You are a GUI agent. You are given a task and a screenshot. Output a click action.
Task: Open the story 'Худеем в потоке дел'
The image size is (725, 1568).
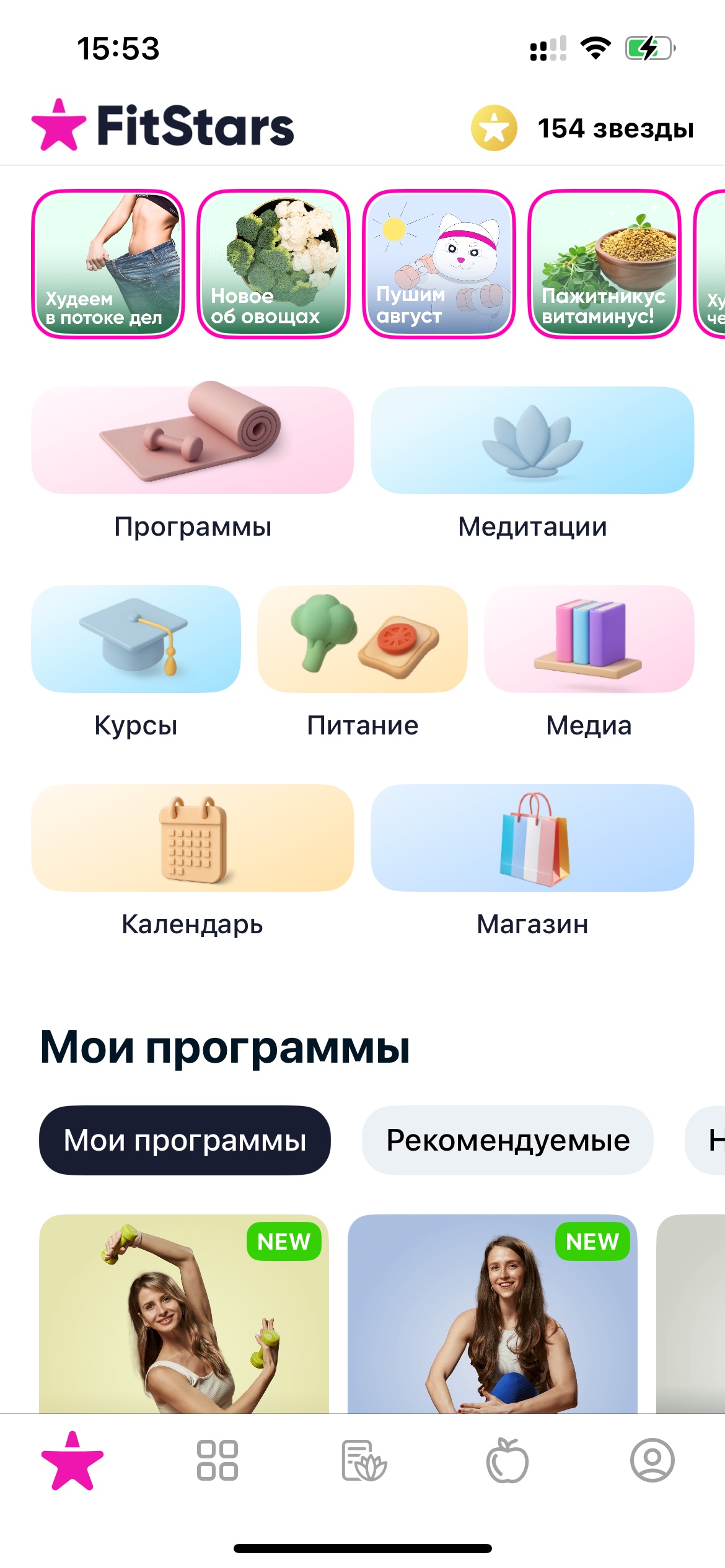click(108, 264)
